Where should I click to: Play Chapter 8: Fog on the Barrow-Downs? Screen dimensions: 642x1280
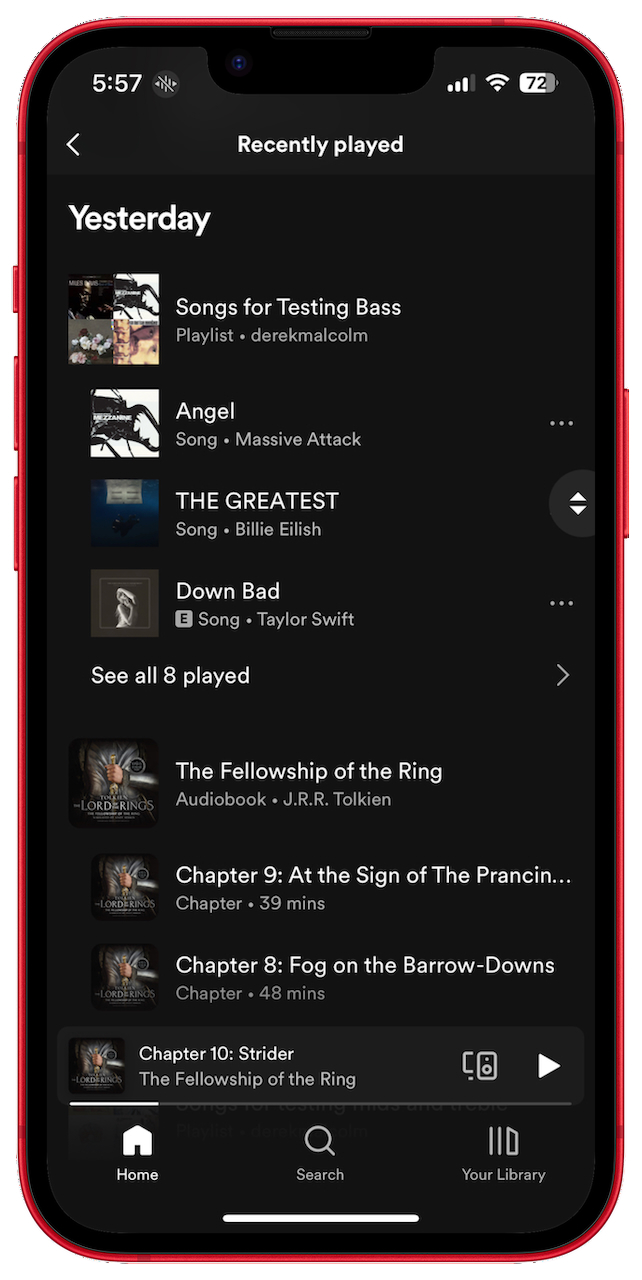coord(330,978)
